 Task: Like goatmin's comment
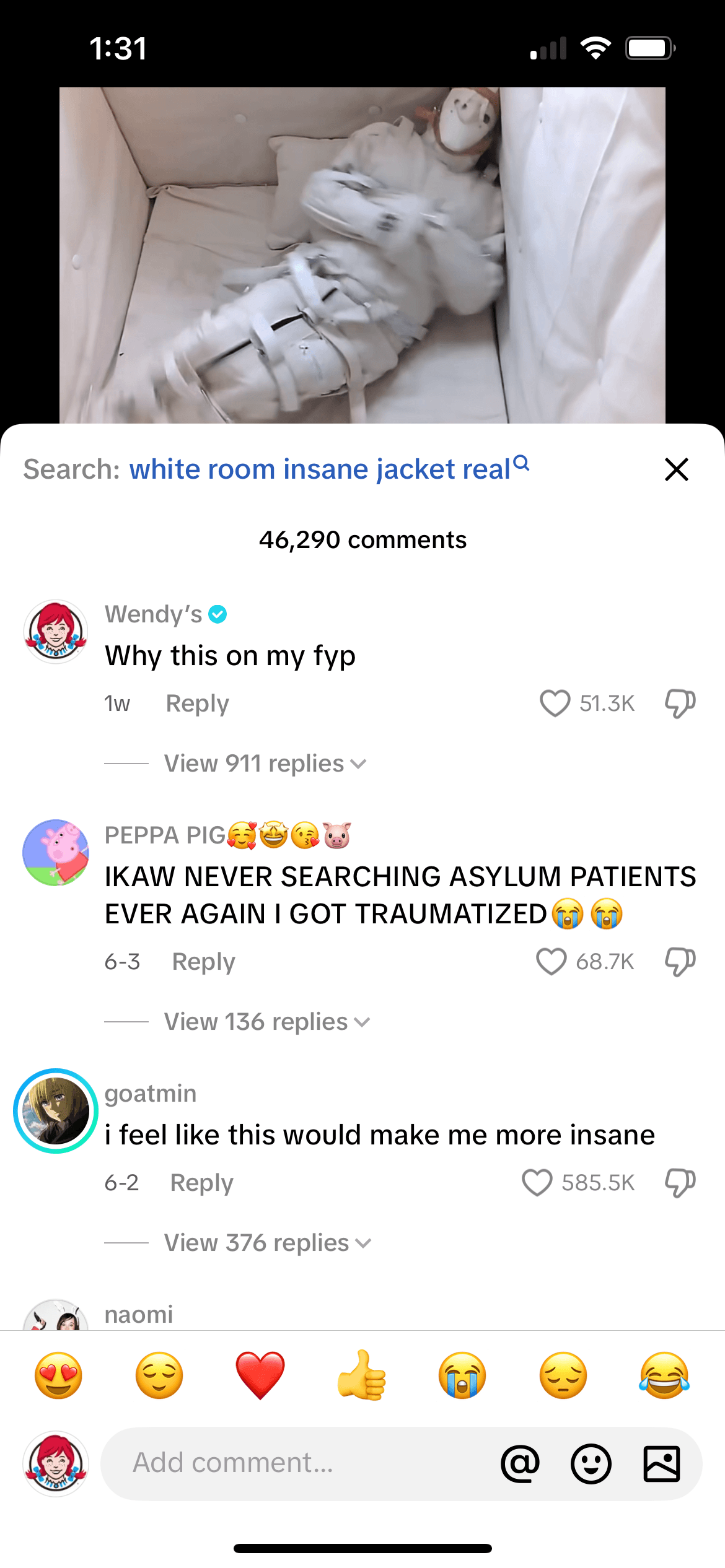[538, 1182]
